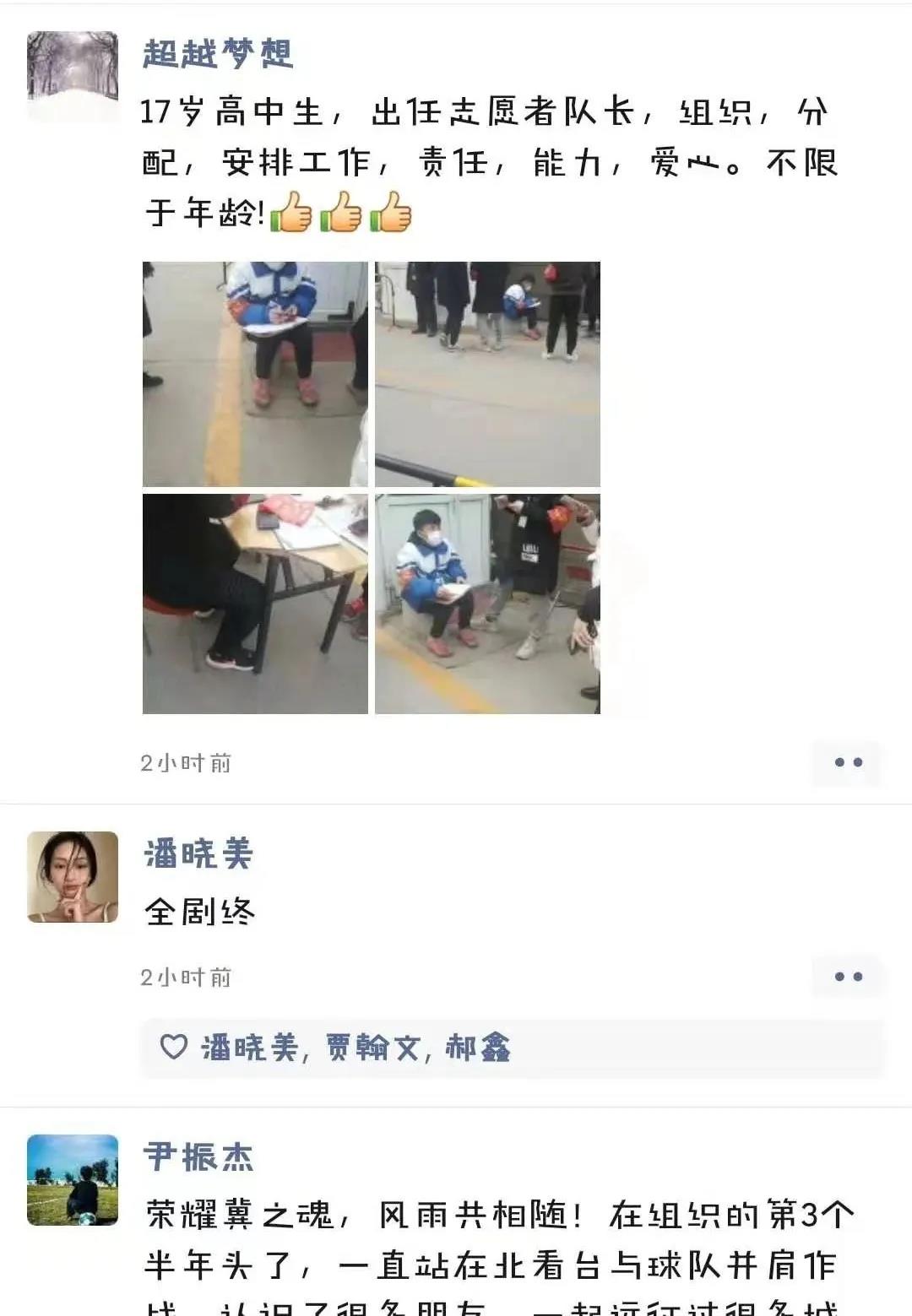View the first photo in 超越梦想's post

255,374
